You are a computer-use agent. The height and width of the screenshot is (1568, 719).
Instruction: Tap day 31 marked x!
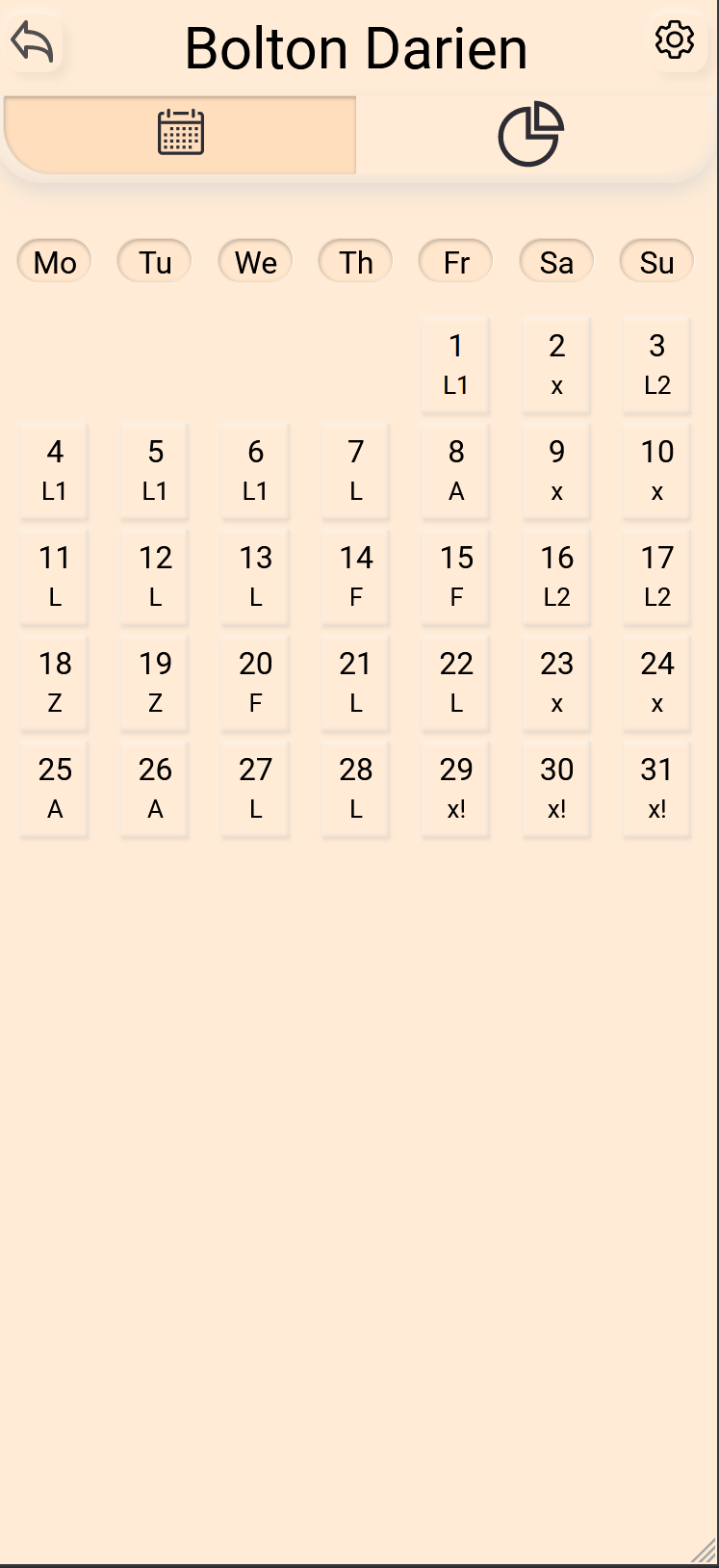click(x=656, y=789)
